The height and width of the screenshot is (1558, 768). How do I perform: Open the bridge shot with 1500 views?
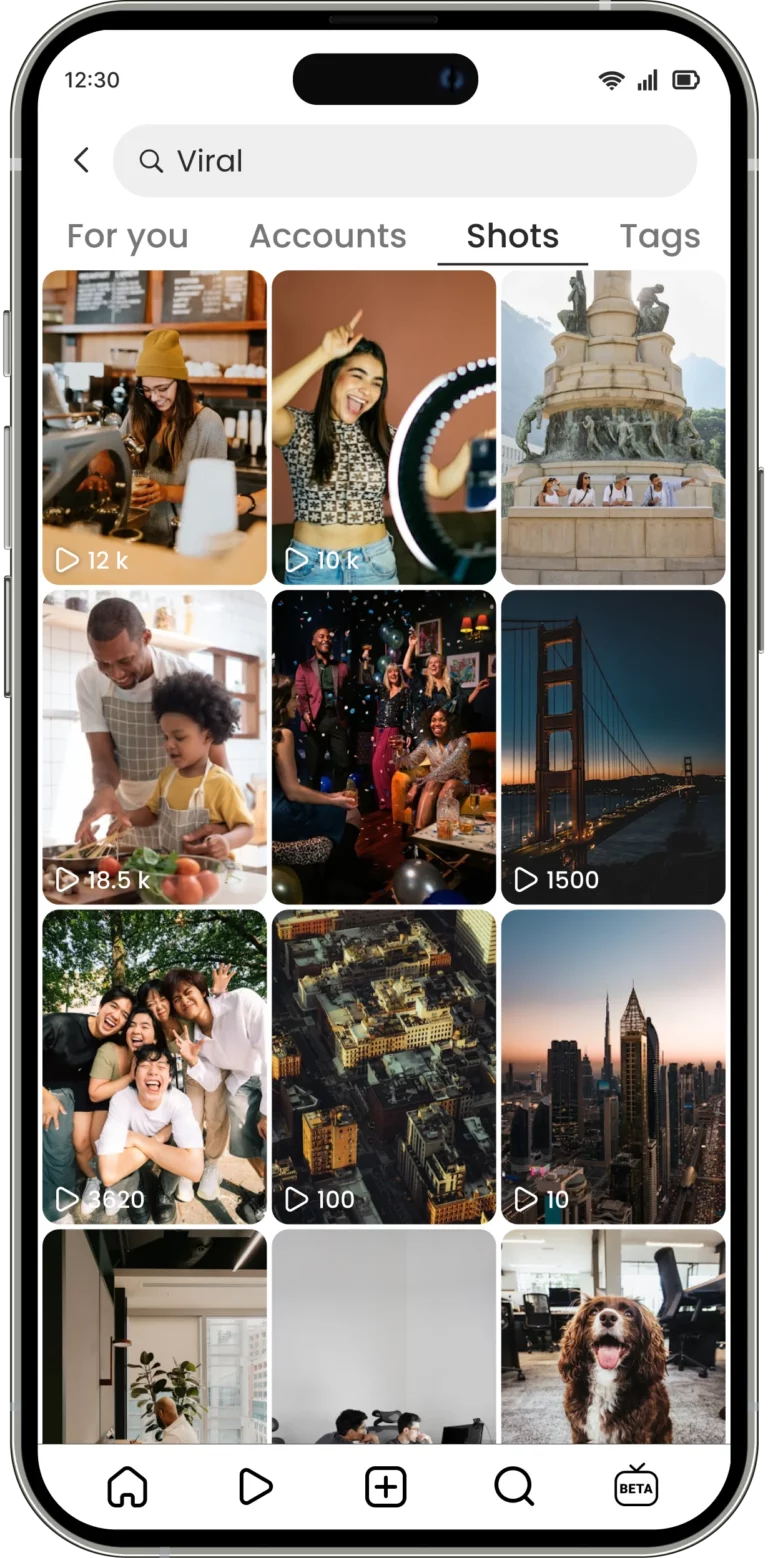click(x=613, y=747)
